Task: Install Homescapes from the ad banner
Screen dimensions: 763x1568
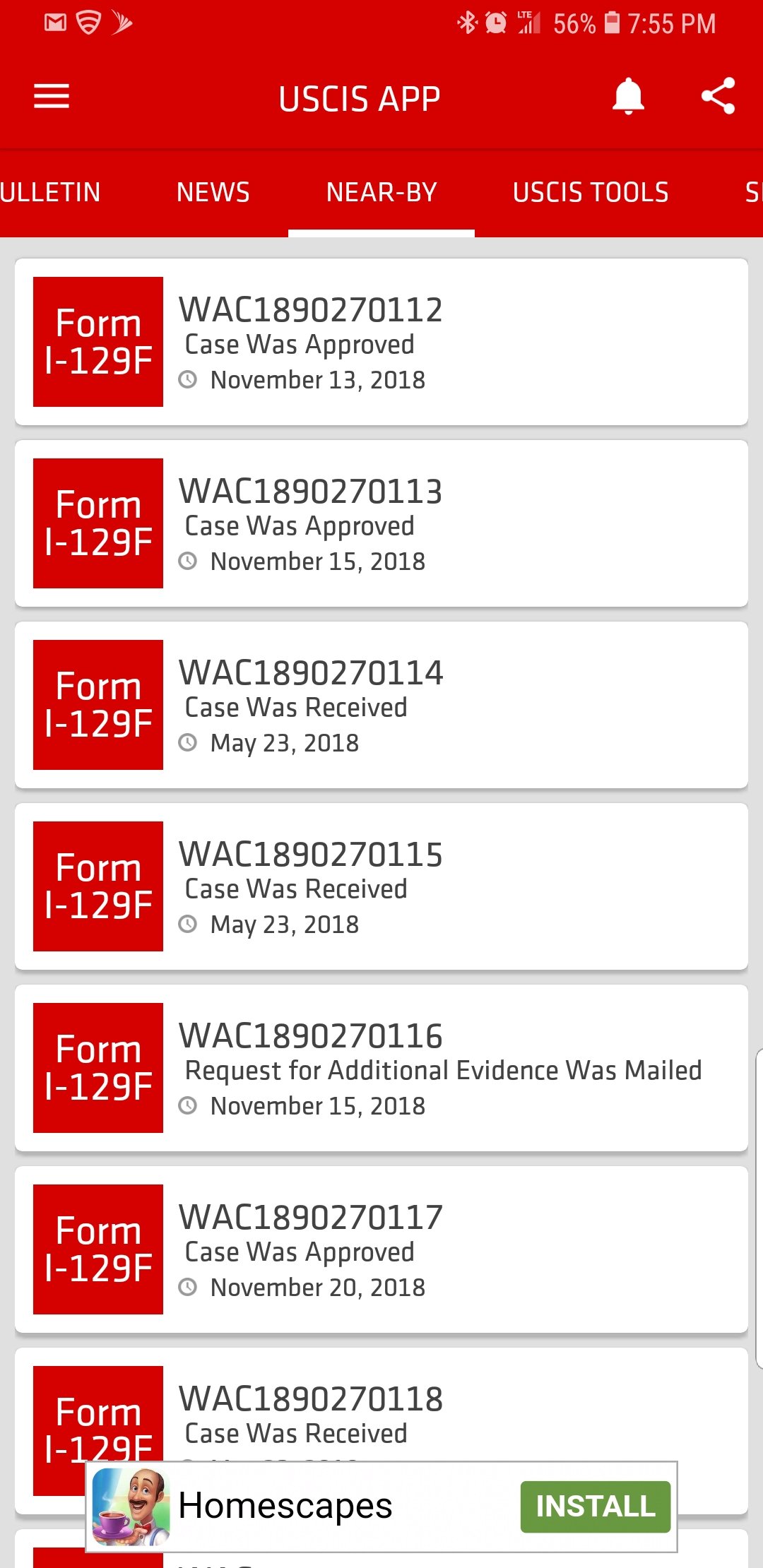Action: [596, 1507]
